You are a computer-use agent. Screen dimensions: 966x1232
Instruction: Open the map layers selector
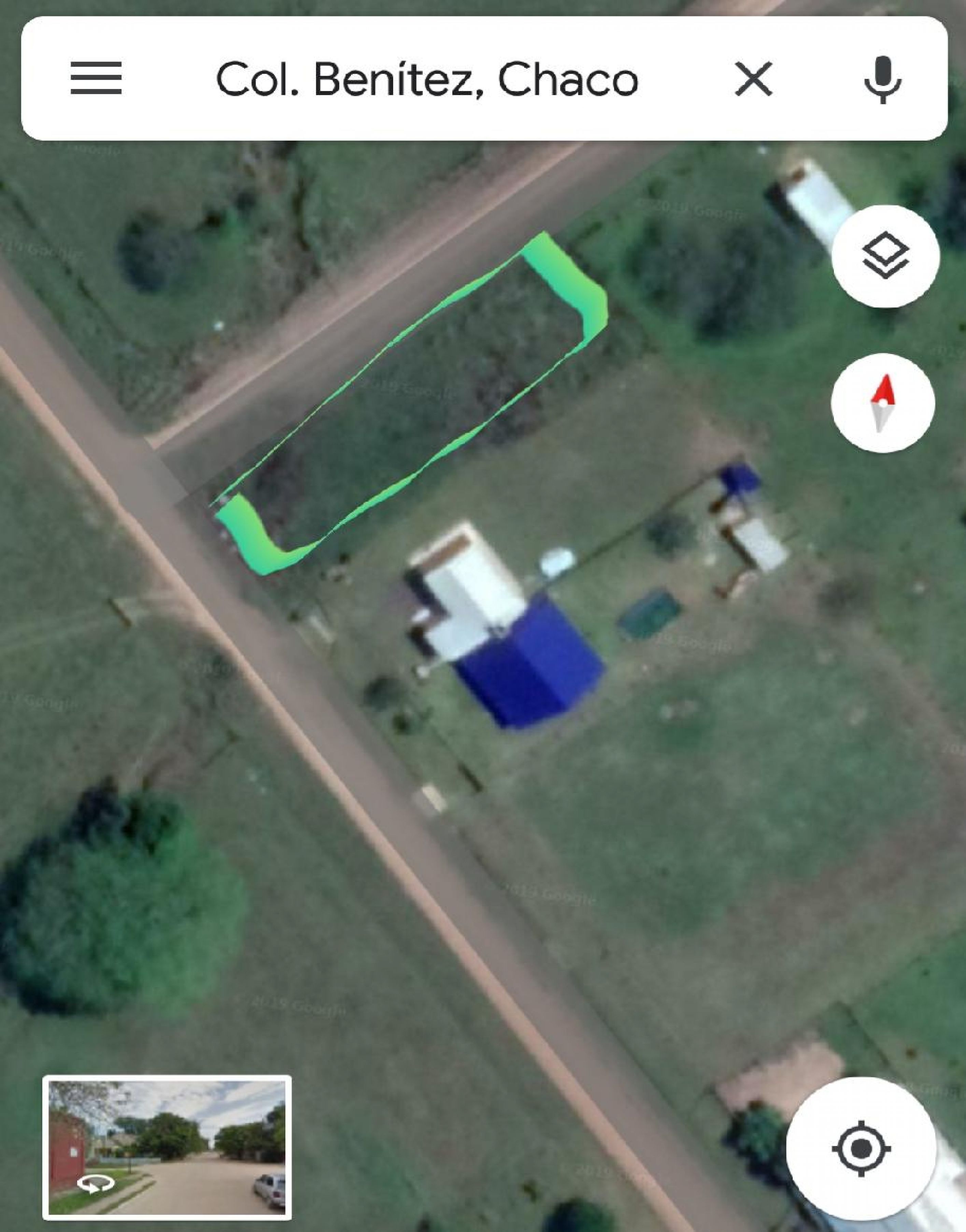pos(885,256)
